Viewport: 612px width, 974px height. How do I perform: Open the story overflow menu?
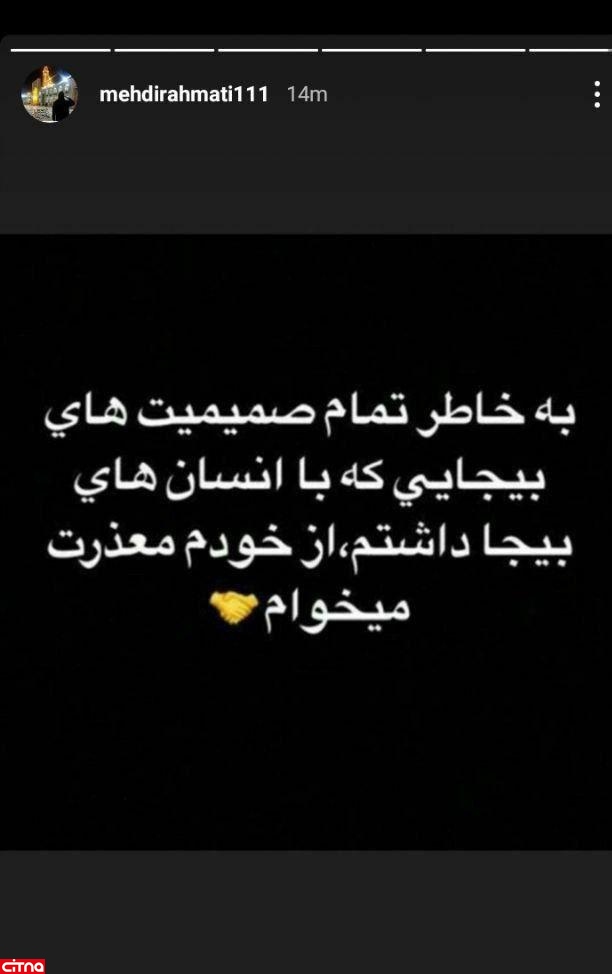tap(596, 95)
